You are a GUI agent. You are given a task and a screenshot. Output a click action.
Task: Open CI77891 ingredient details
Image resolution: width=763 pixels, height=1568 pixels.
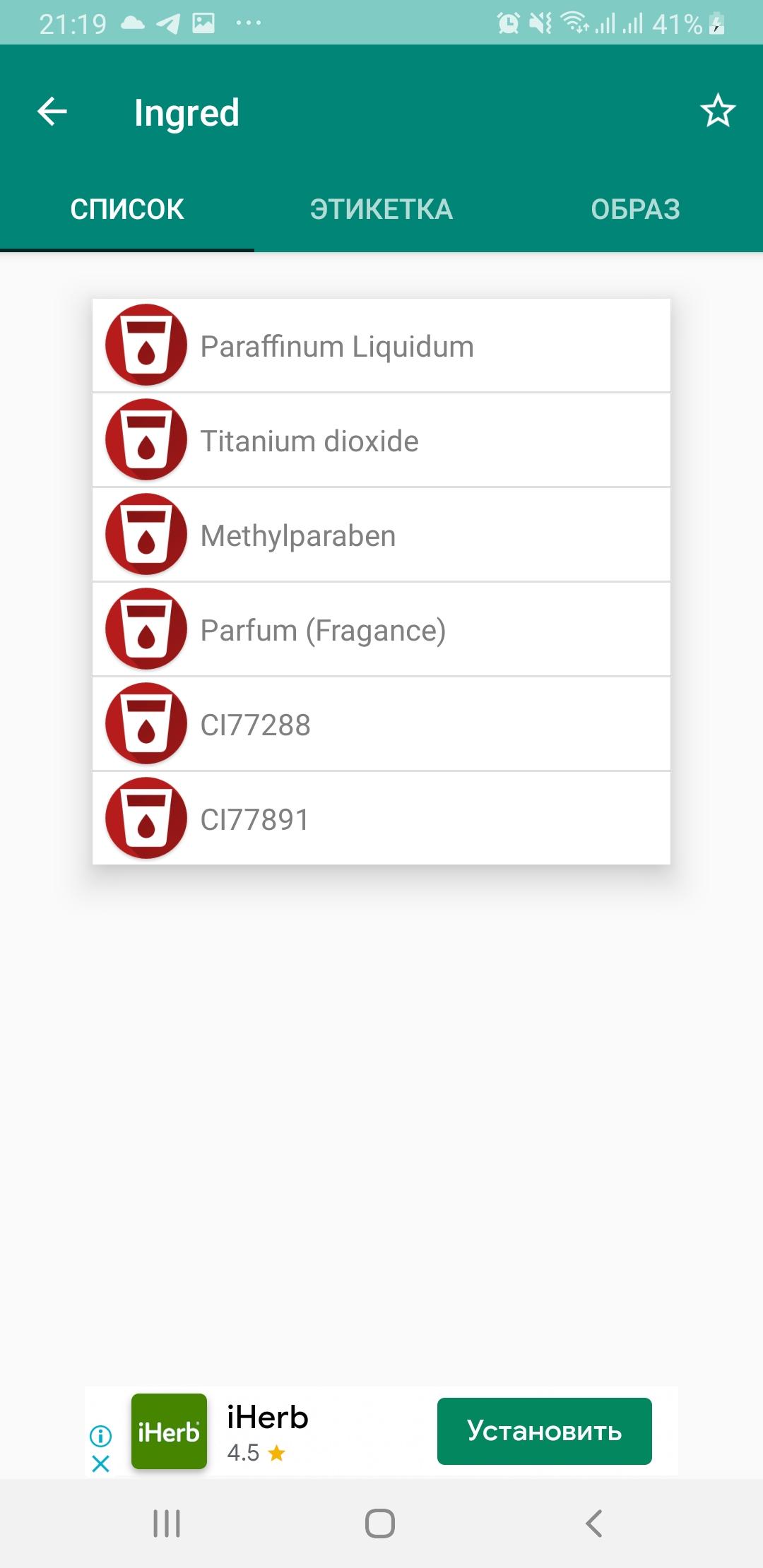[x=381, y=819]
